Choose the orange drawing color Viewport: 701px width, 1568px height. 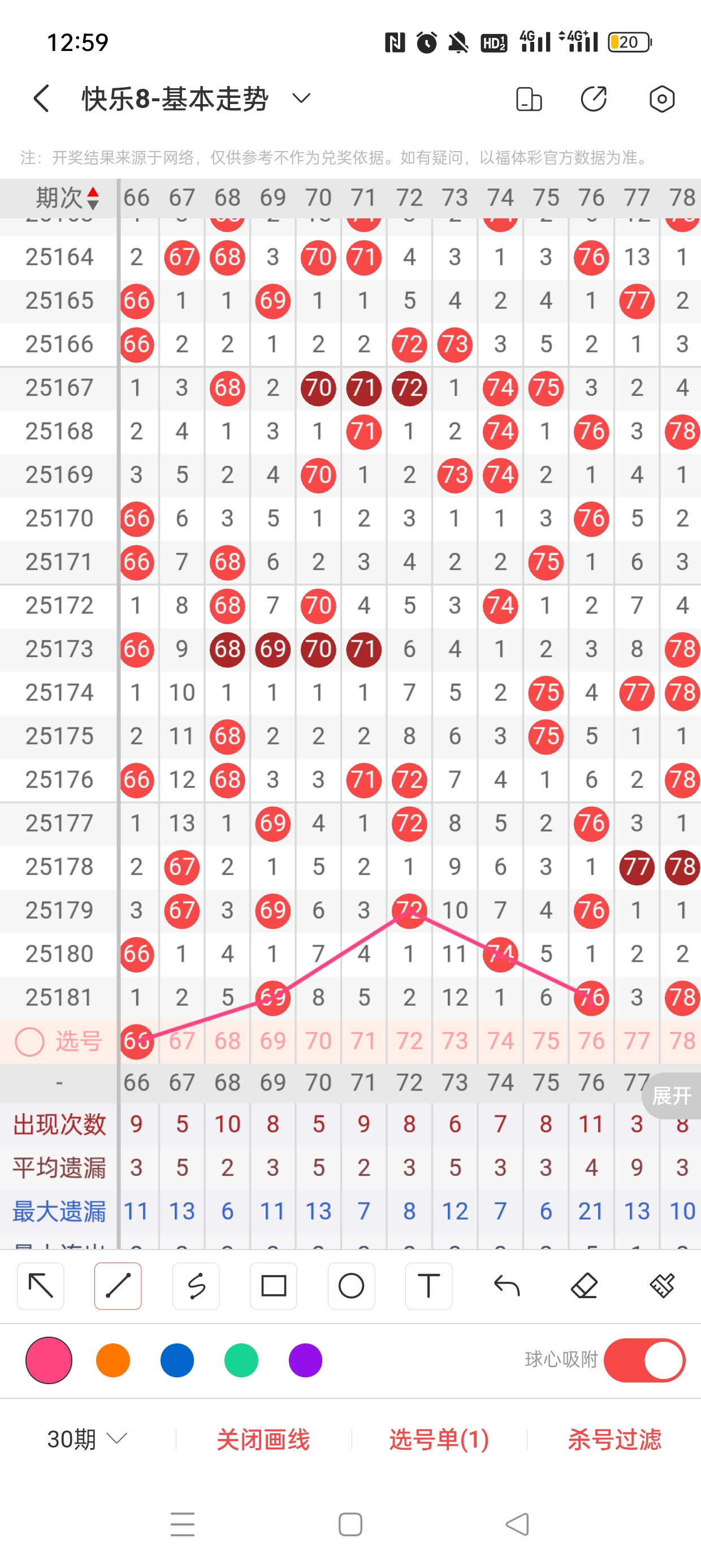click(x=113, y=1360)
